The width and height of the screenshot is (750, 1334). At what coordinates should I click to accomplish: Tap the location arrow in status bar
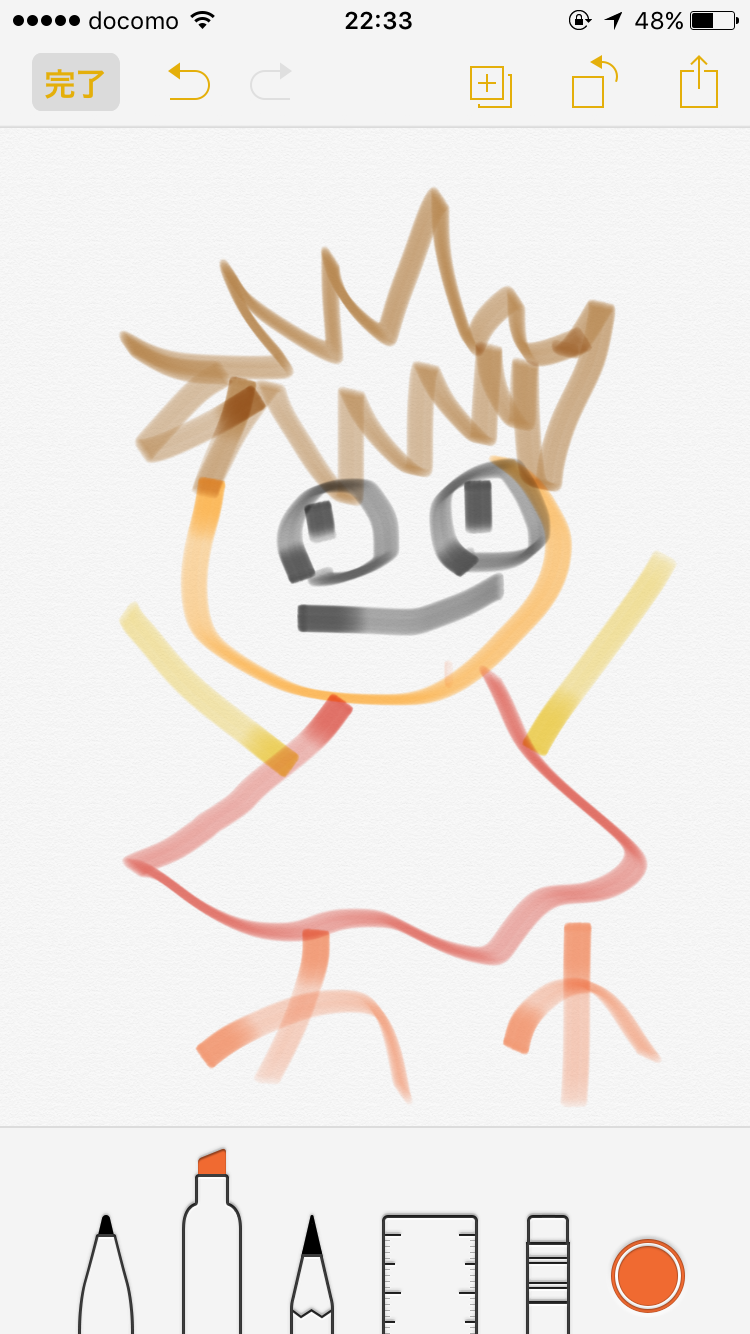[612, 18]
